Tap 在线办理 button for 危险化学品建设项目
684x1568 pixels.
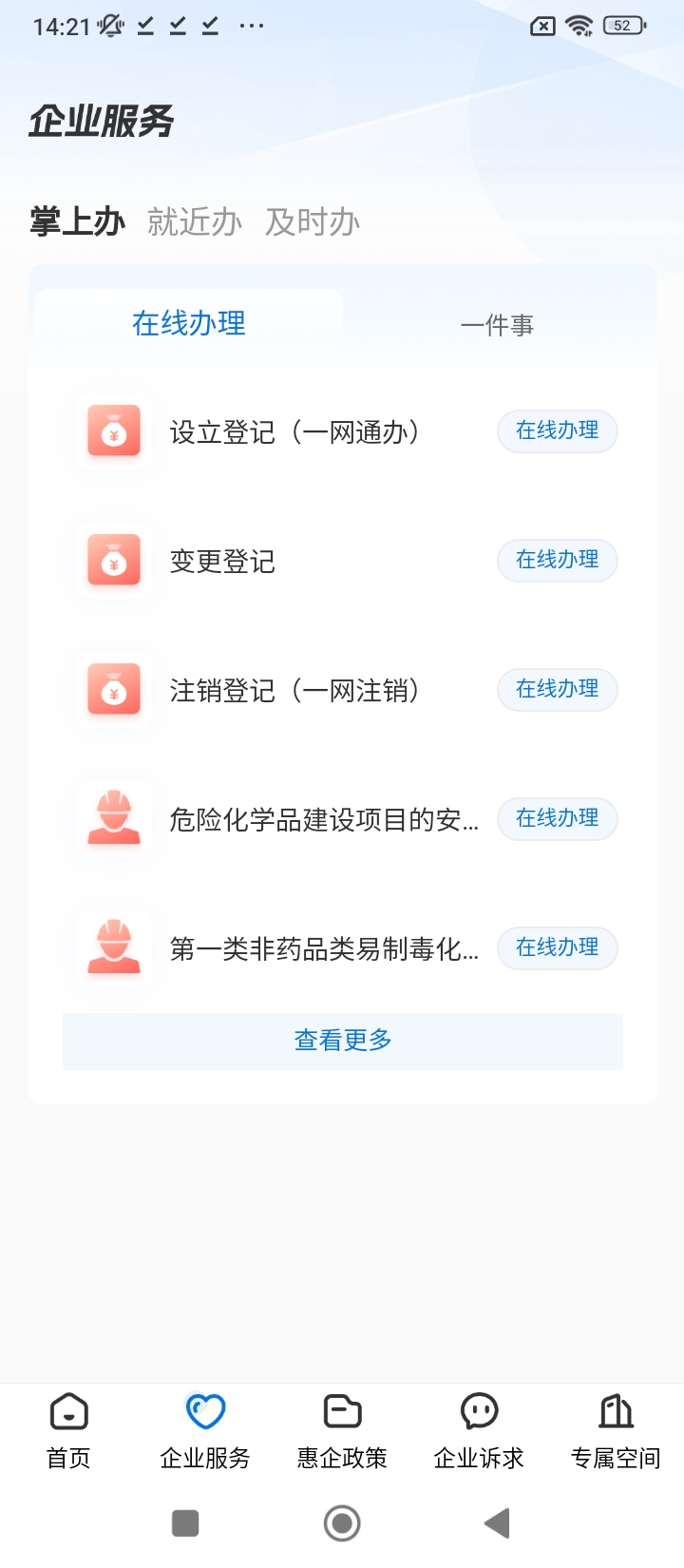coord(558,818)
